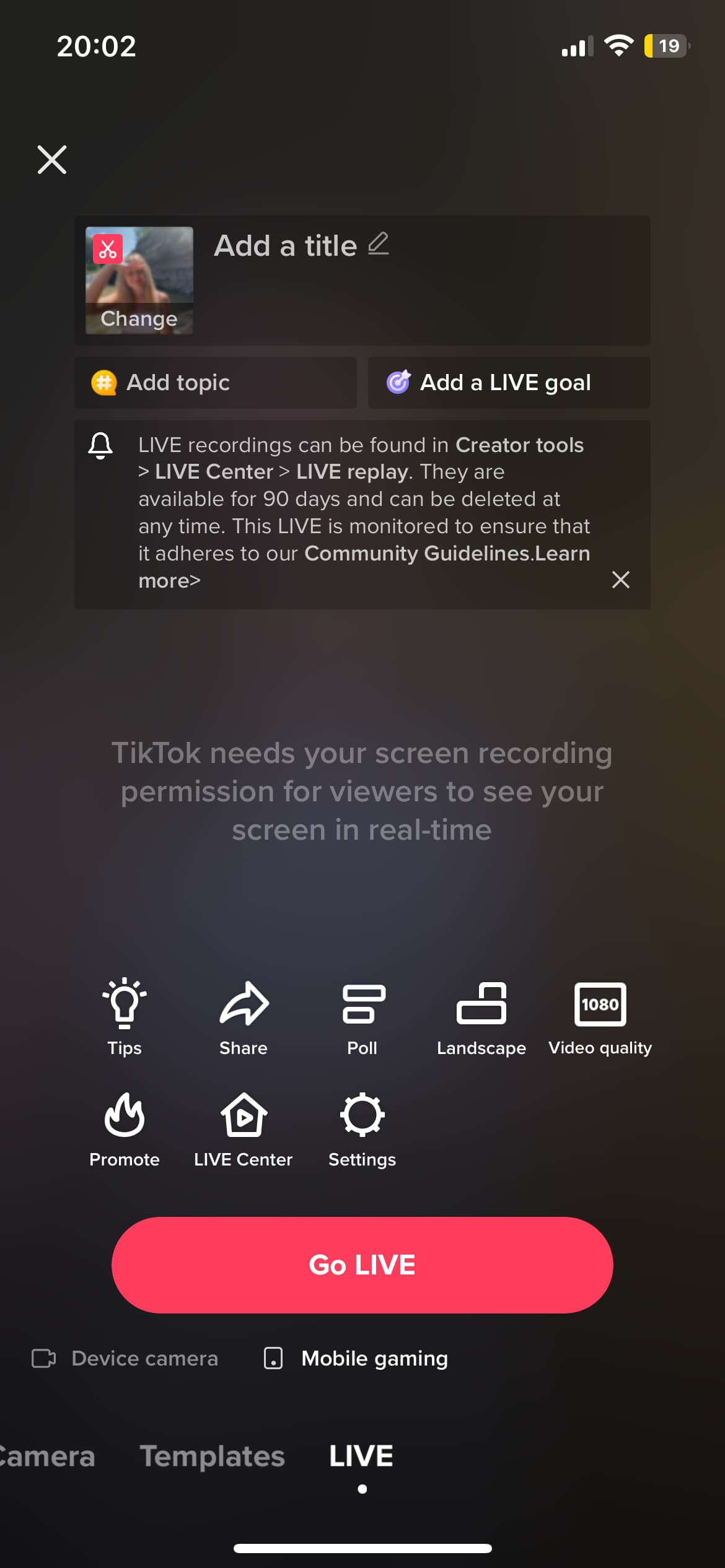
Task: Share the LIVE
Action: click(244, 1017)
